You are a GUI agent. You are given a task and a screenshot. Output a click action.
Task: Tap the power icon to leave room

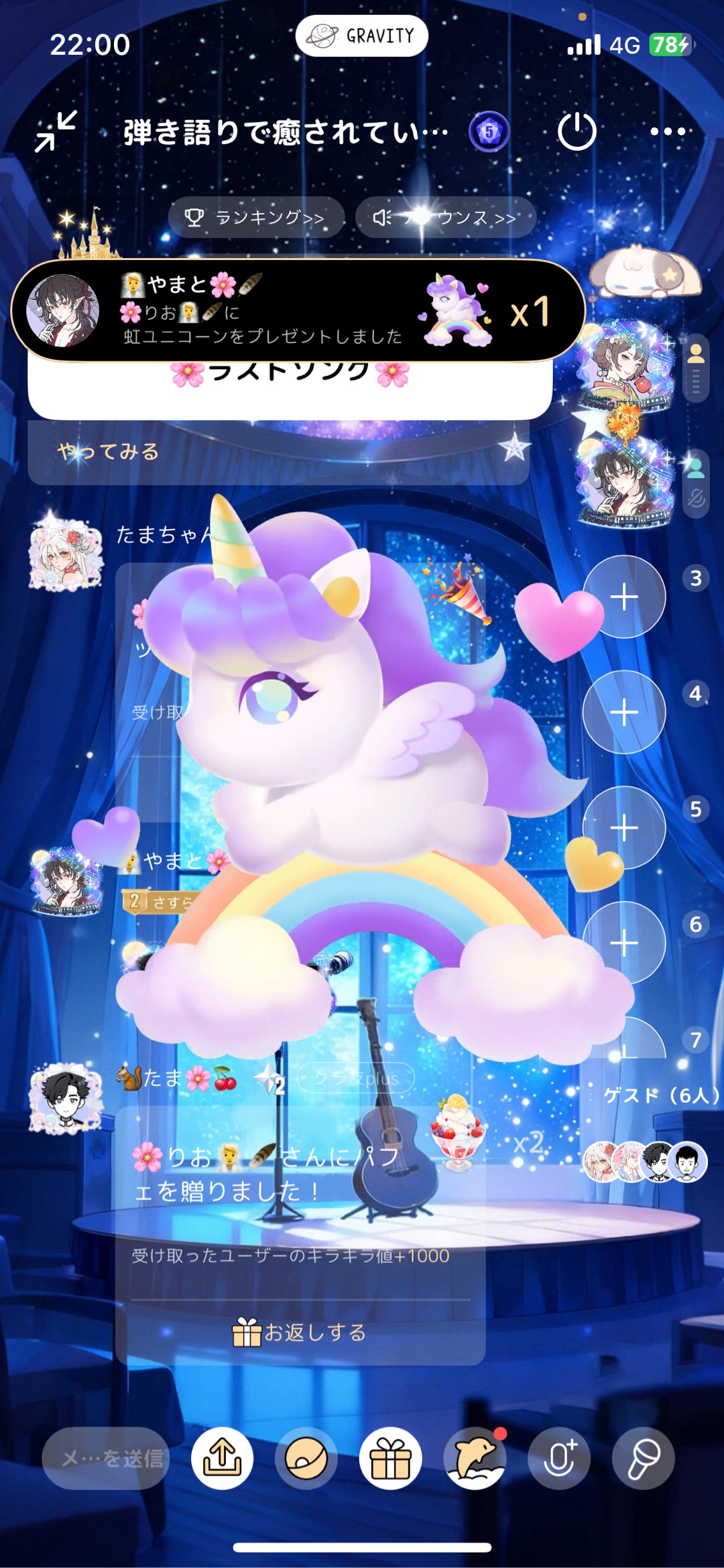pos(577,131)
